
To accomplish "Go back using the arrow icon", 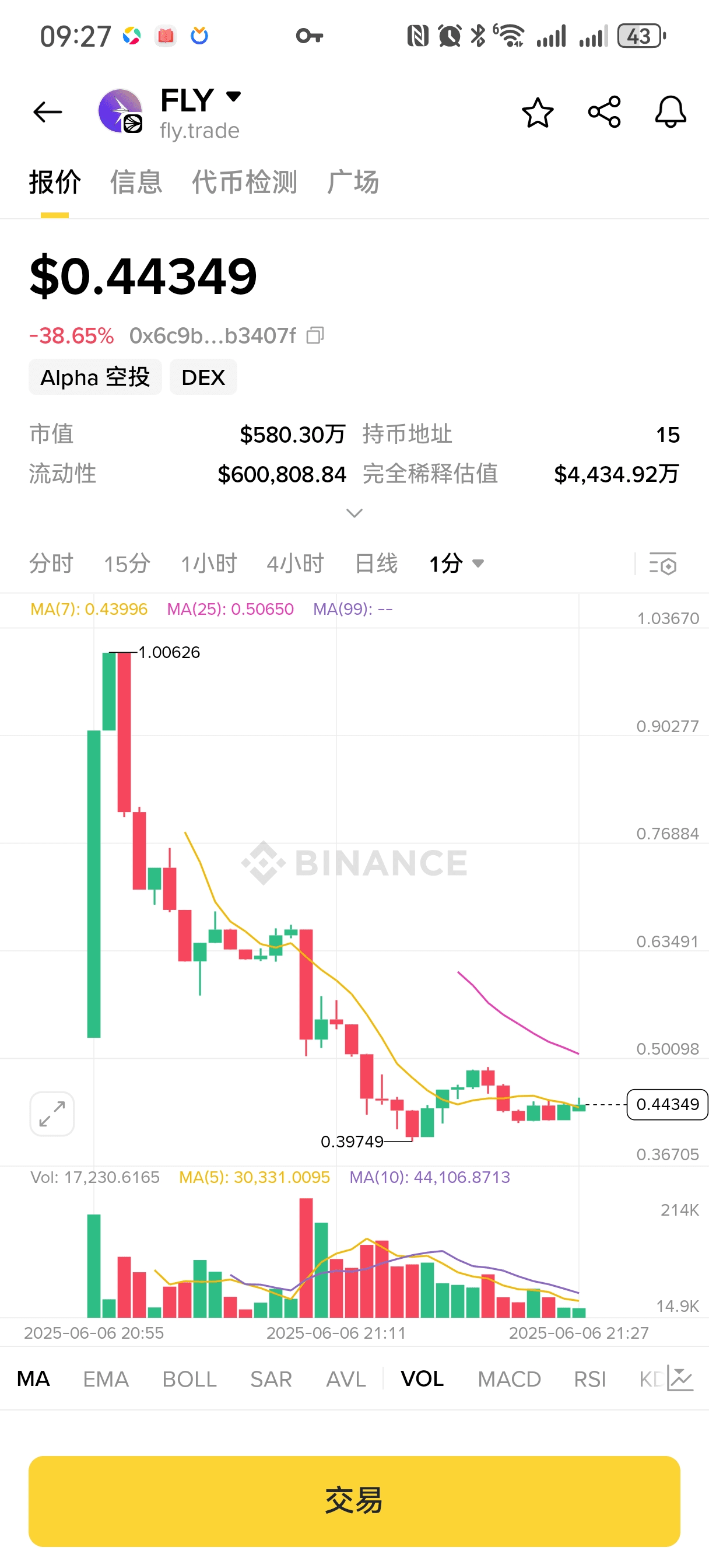I will click(x=47, y=112).
